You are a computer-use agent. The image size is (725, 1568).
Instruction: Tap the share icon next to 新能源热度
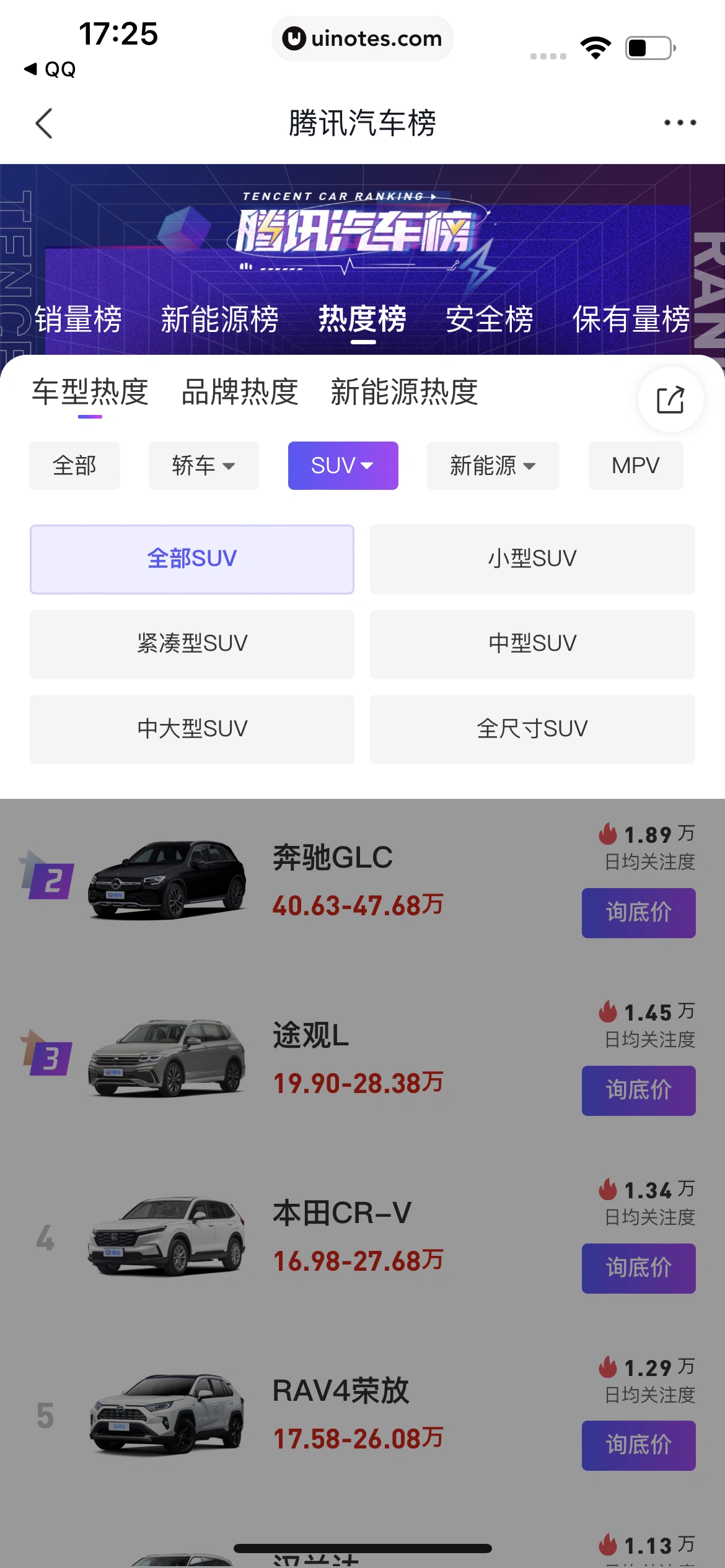point(670,399)
